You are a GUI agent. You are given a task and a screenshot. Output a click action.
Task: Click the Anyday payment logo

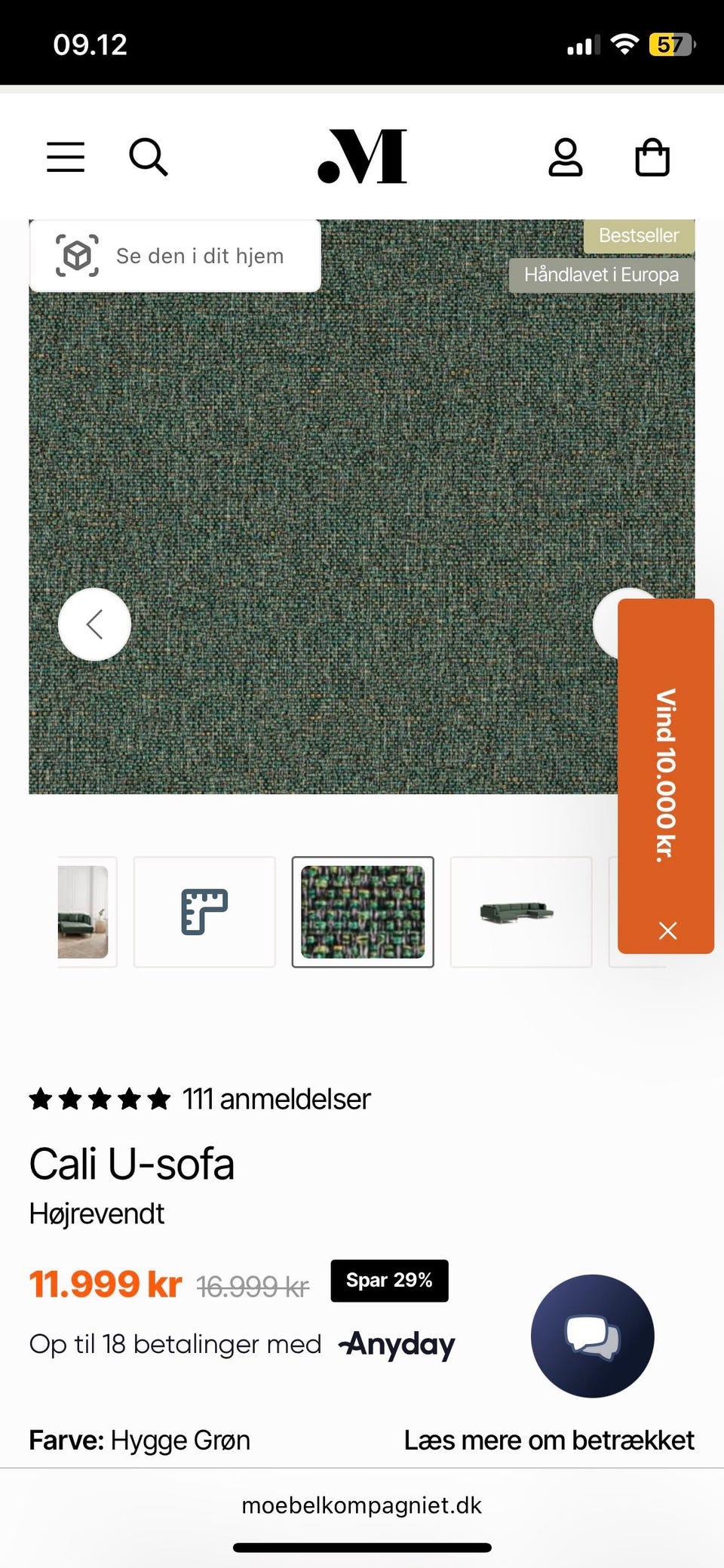396,1344
